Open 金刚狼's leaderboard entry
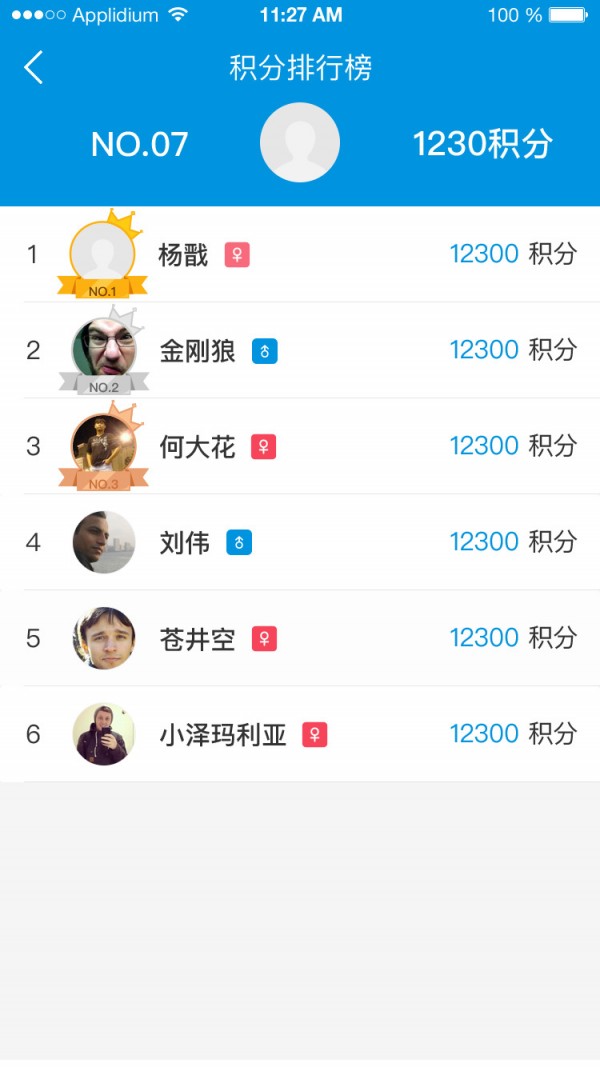600x1067 pixels. tap(300, 350)
